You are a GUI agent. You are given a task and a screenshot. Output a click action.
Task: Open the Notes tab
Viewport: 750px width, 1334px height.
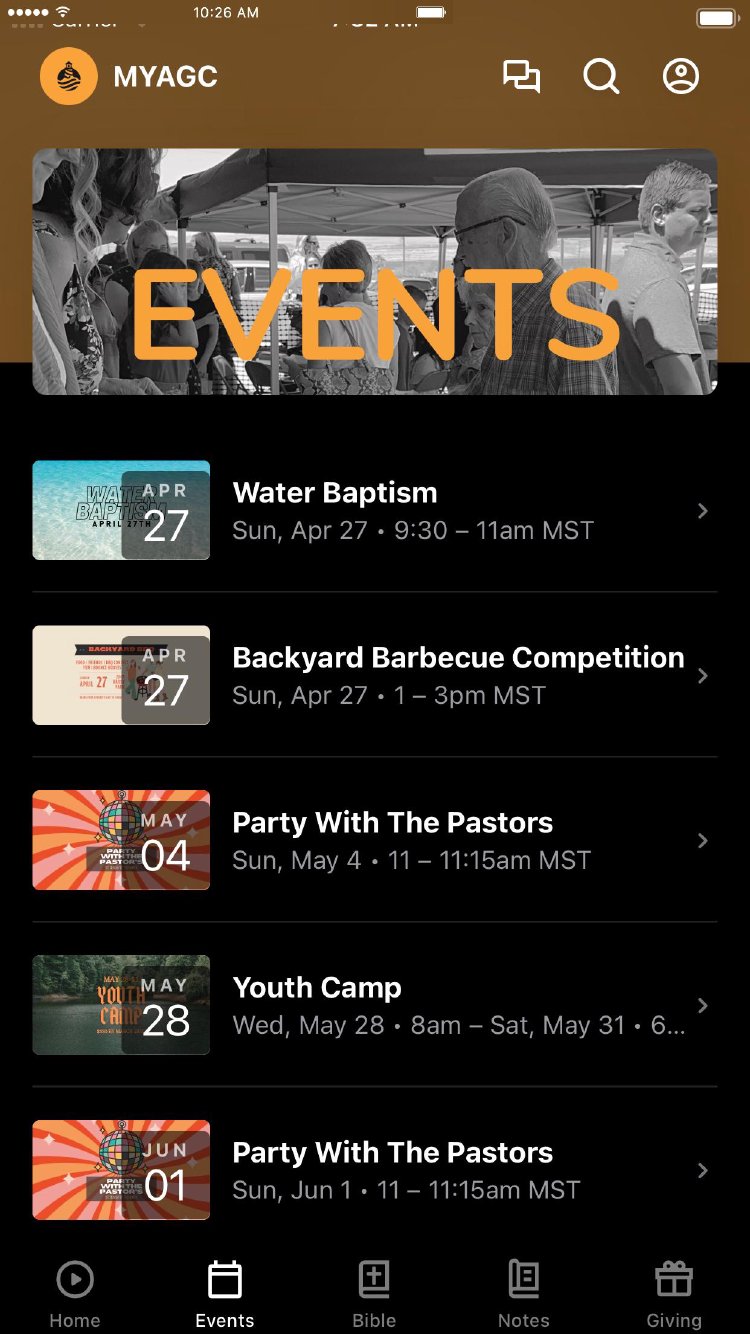[x=524, y=1294]
